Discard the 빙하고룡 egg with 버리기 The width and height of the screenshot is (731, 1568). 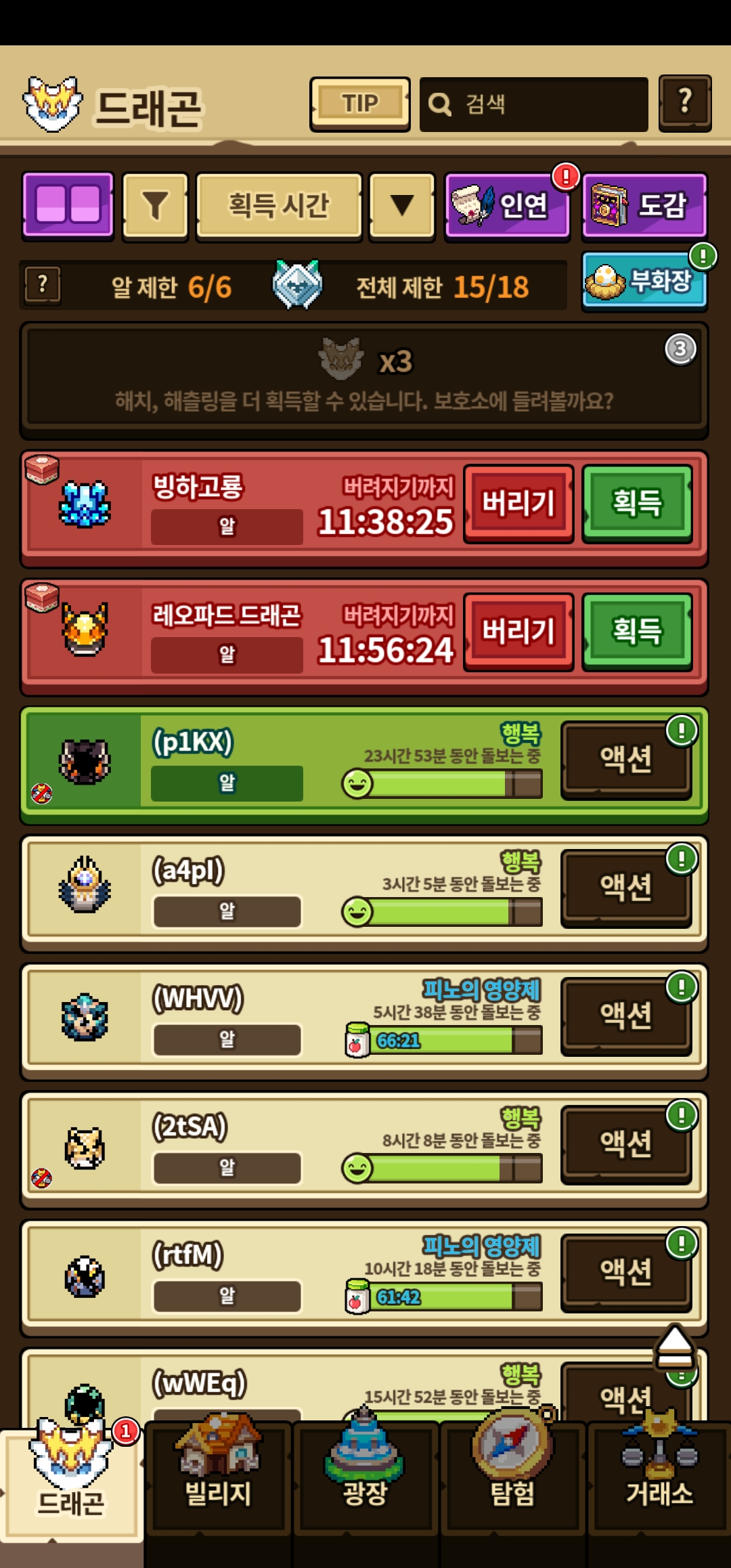(x=518, y=503)
